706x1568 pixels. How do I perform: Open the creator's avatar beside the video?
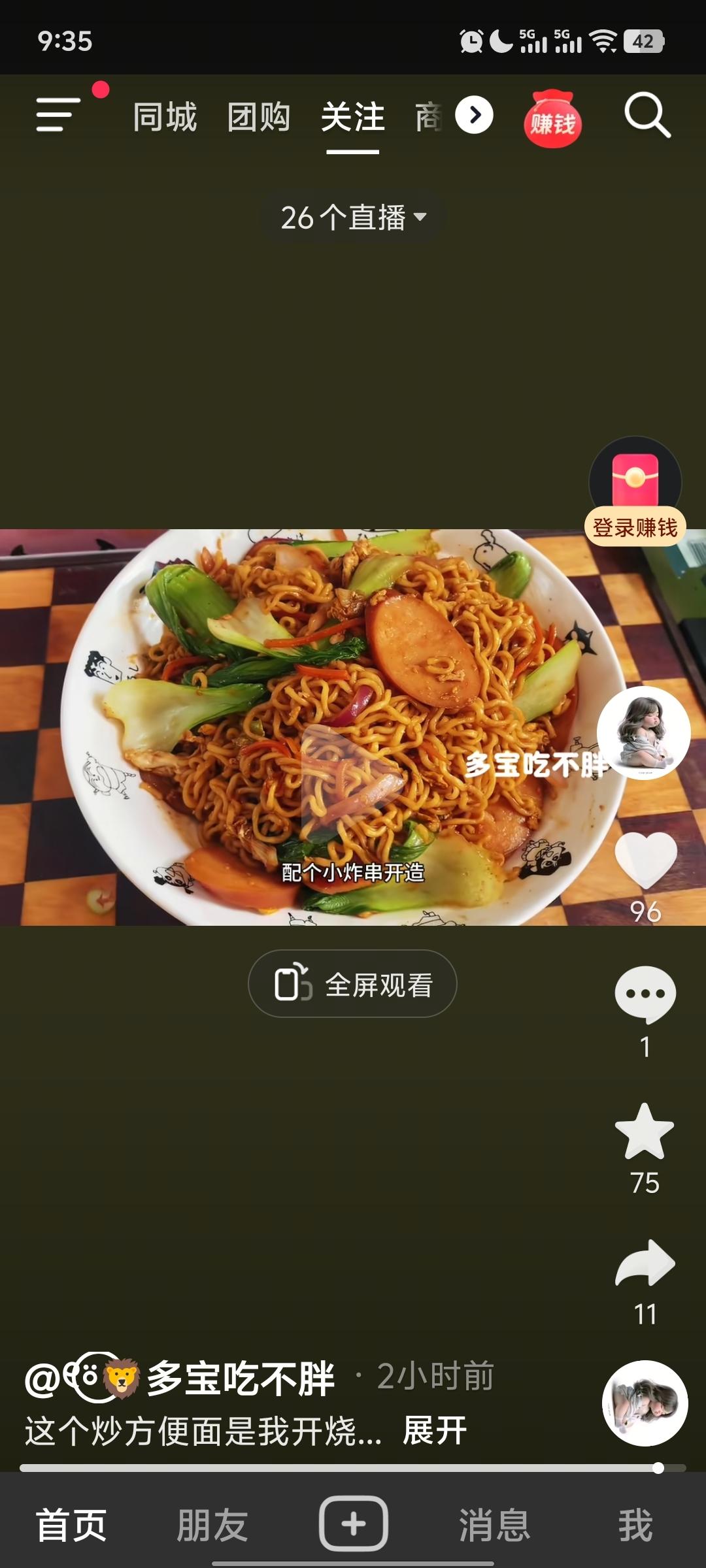point(644,732)
